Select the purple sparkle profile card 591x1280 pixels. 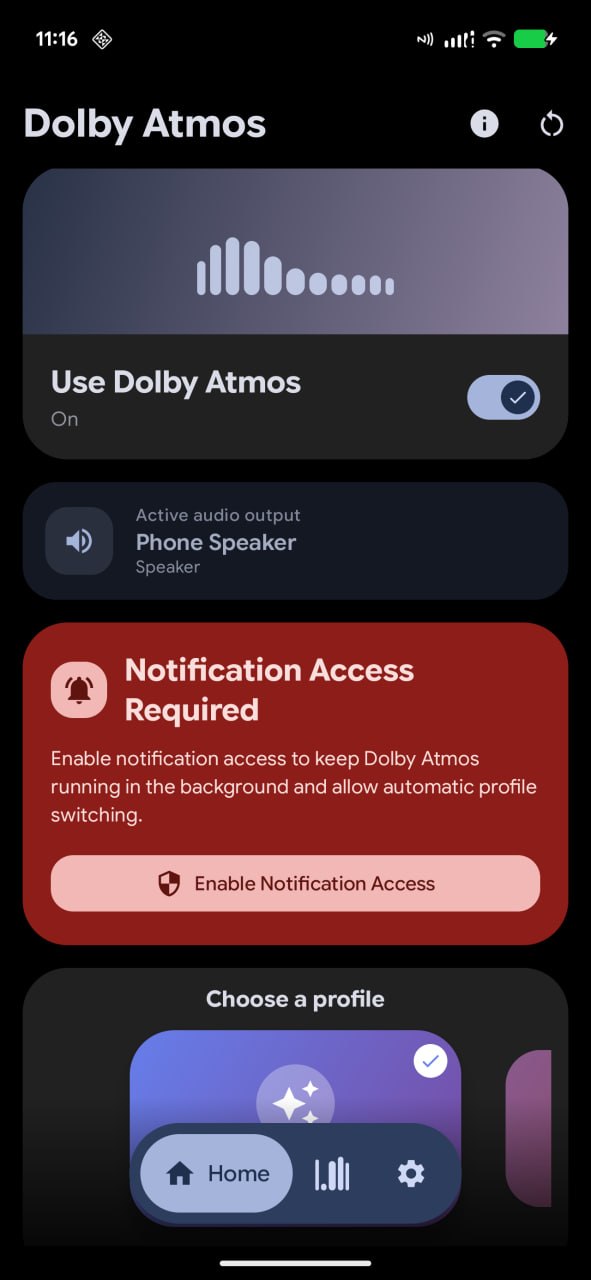pyautogui.click(x=295, y=1078)
